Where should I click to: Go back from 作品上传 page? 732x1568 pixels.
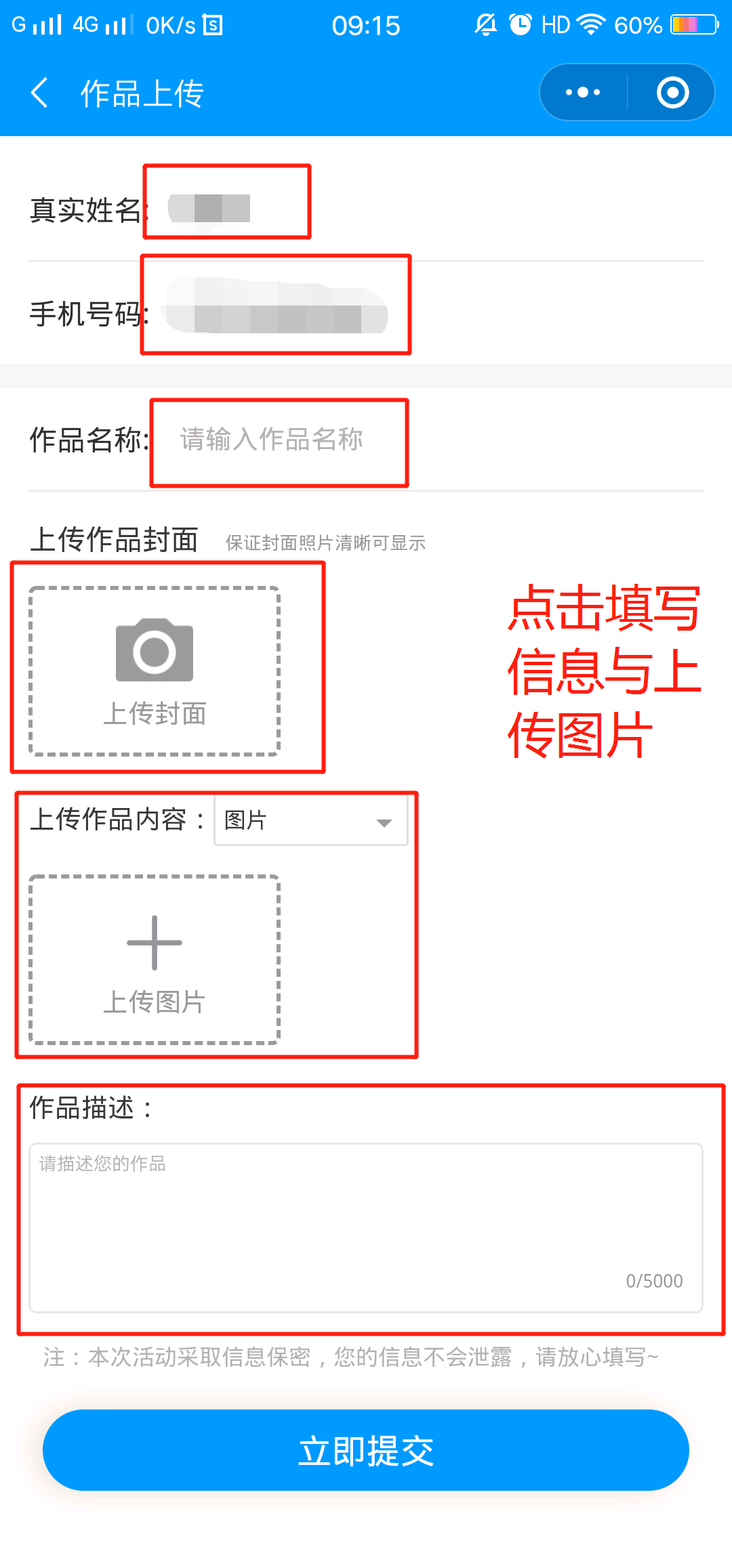click(x=41, y=93)
